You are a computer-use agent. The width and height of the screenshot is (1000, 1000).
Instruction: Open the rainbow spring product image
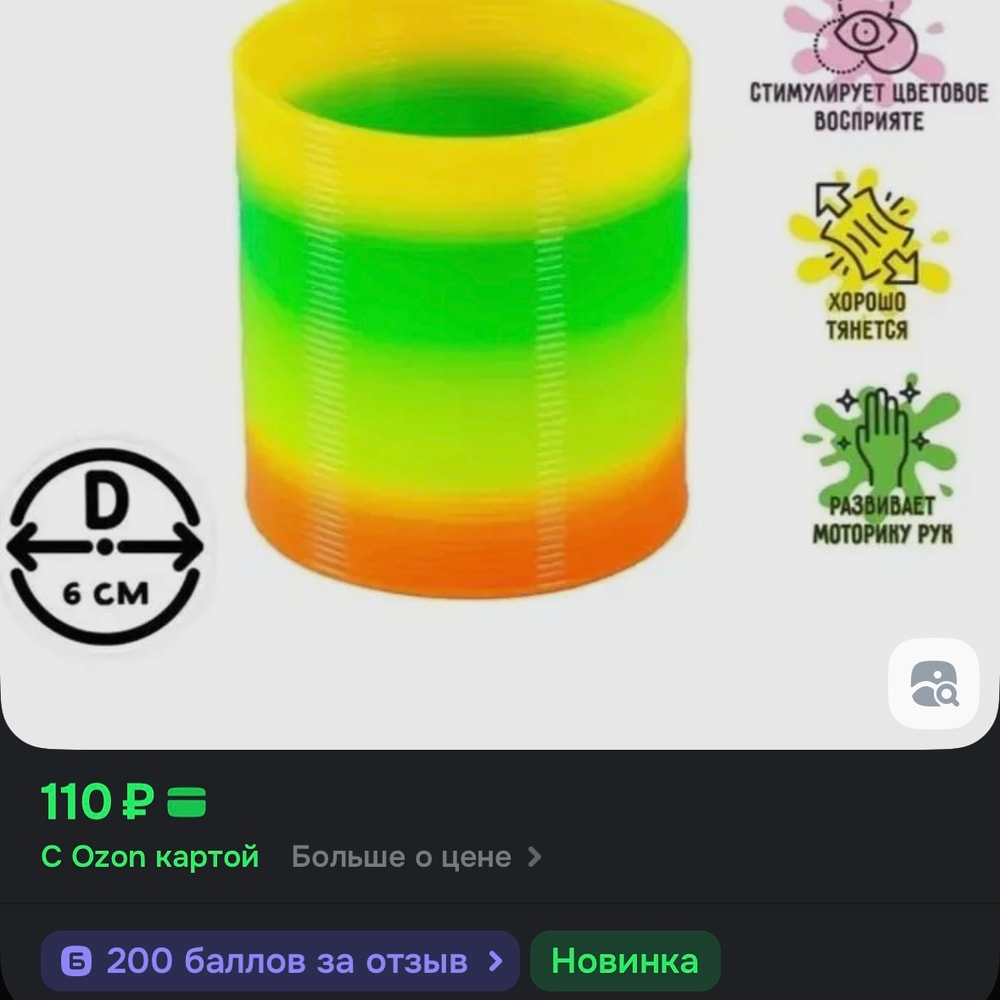462,310
